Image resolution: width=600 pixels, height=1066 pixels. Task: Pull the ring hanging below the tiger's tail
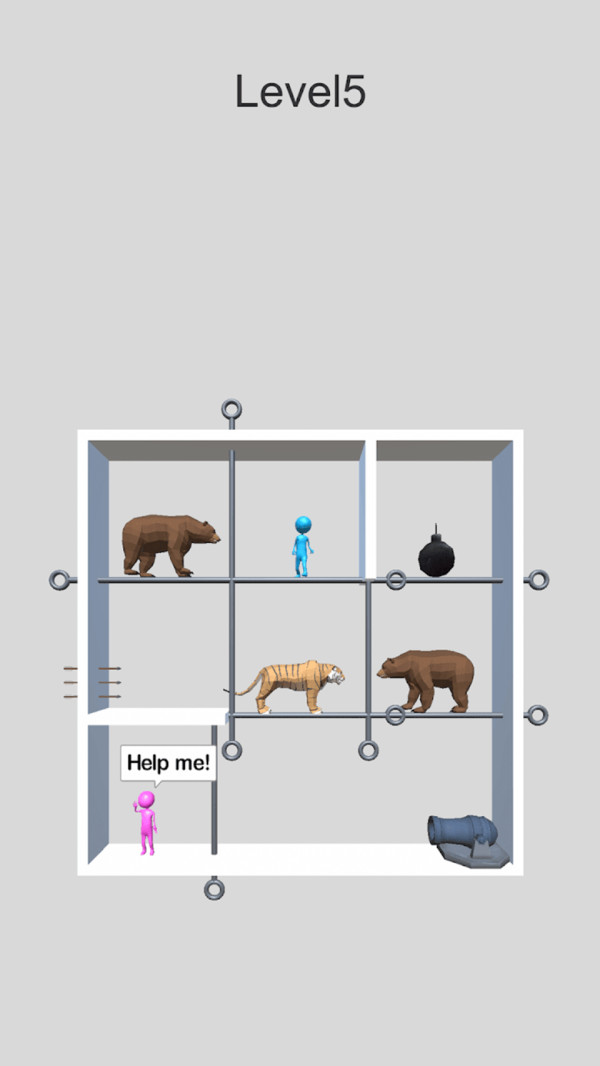232,750
